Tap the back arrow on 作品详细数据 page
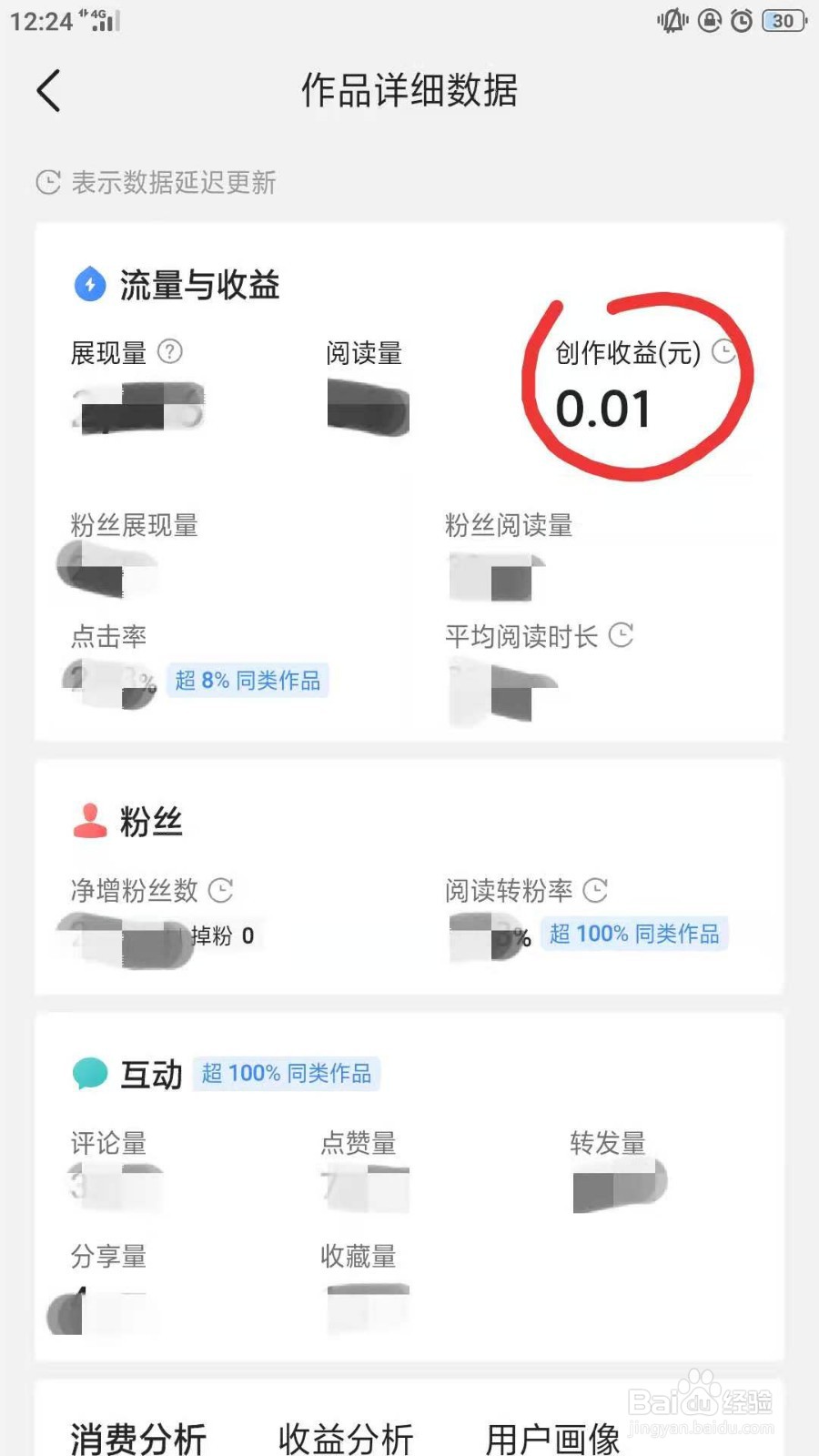Screen dimensions: 819x1456 tap(47, 91)
